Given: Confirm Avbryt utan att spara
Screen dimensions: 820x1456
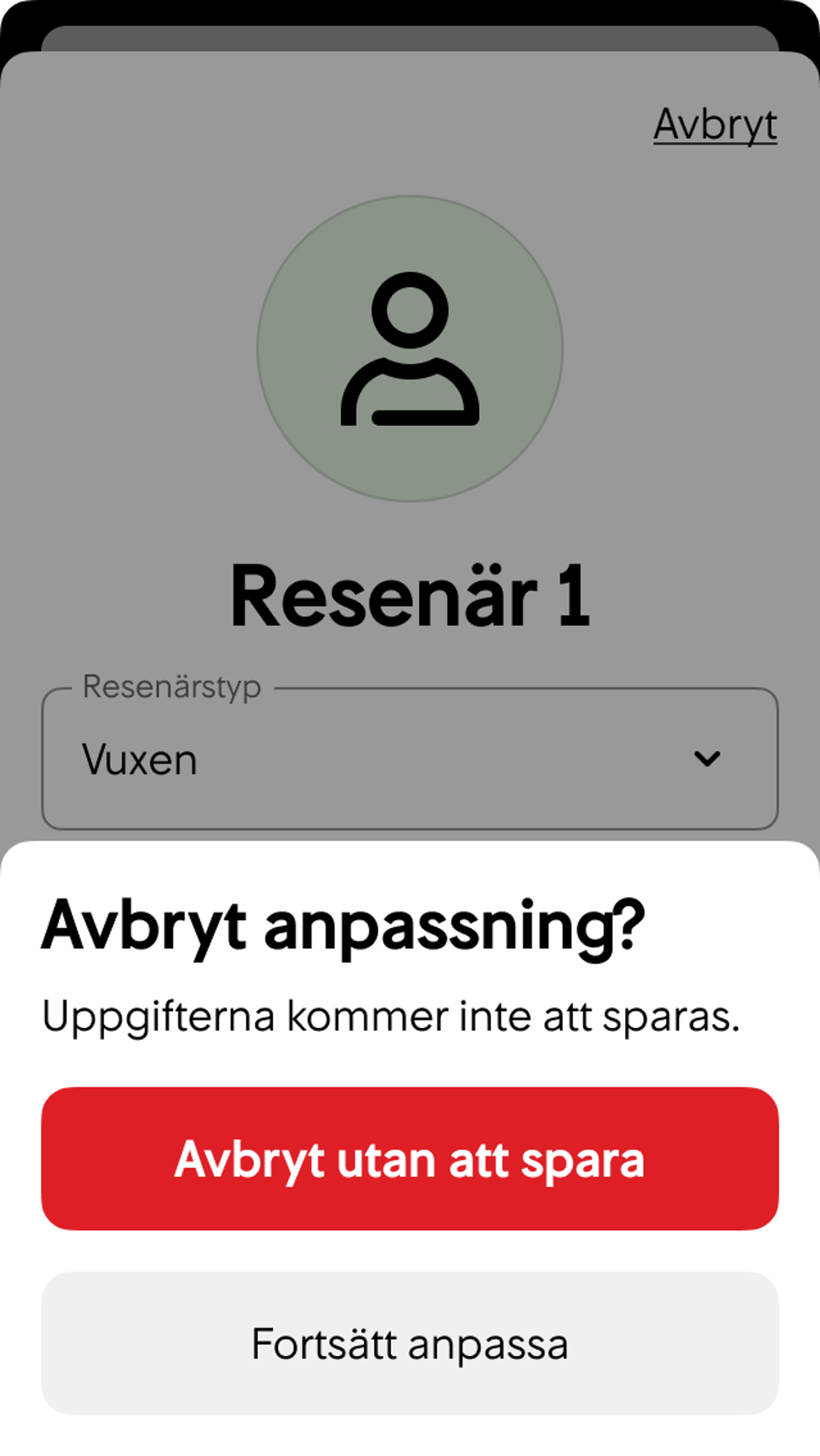Looking at the screenshot, I should pyautogui.click(x=410, y=1159).
